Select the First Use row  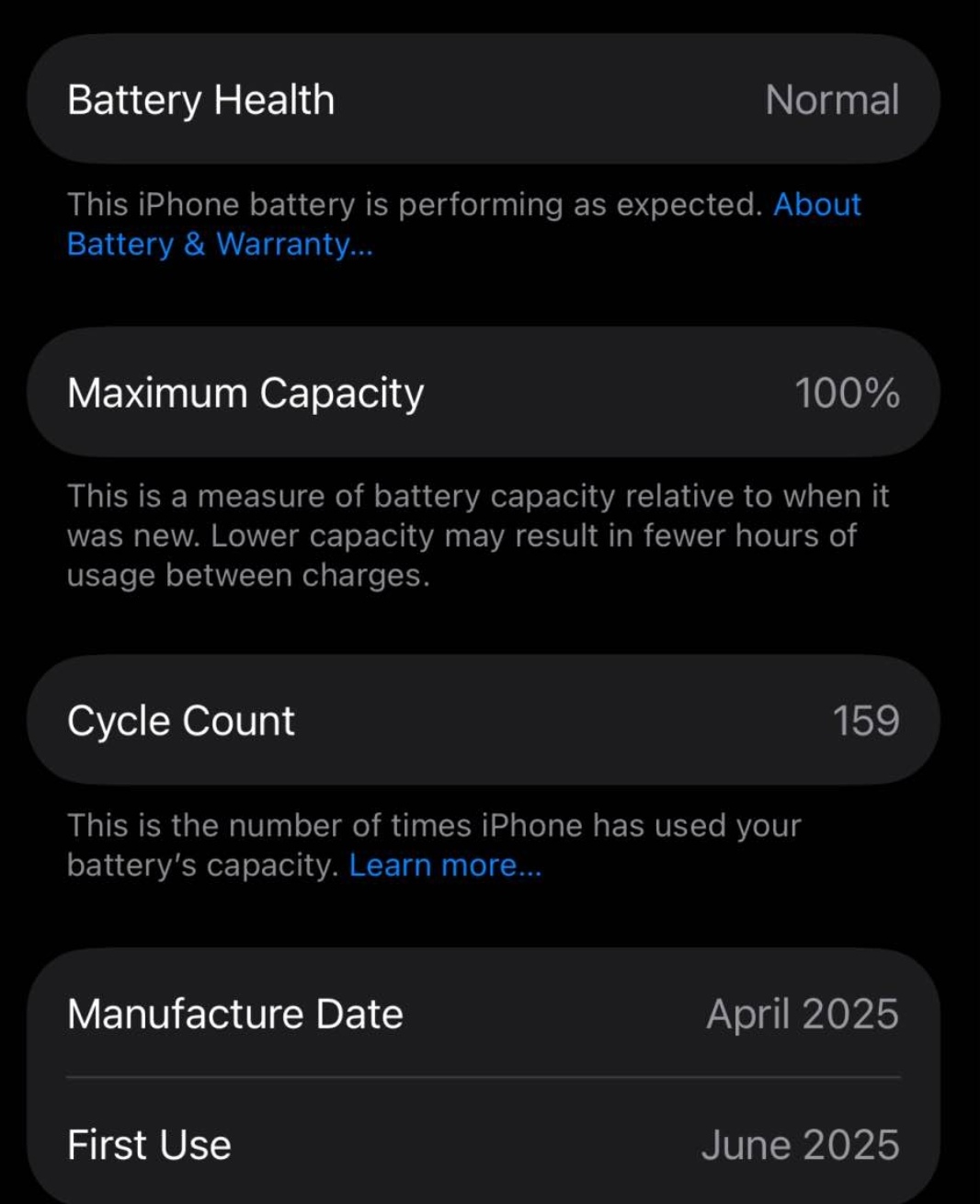pos(487,1144)
